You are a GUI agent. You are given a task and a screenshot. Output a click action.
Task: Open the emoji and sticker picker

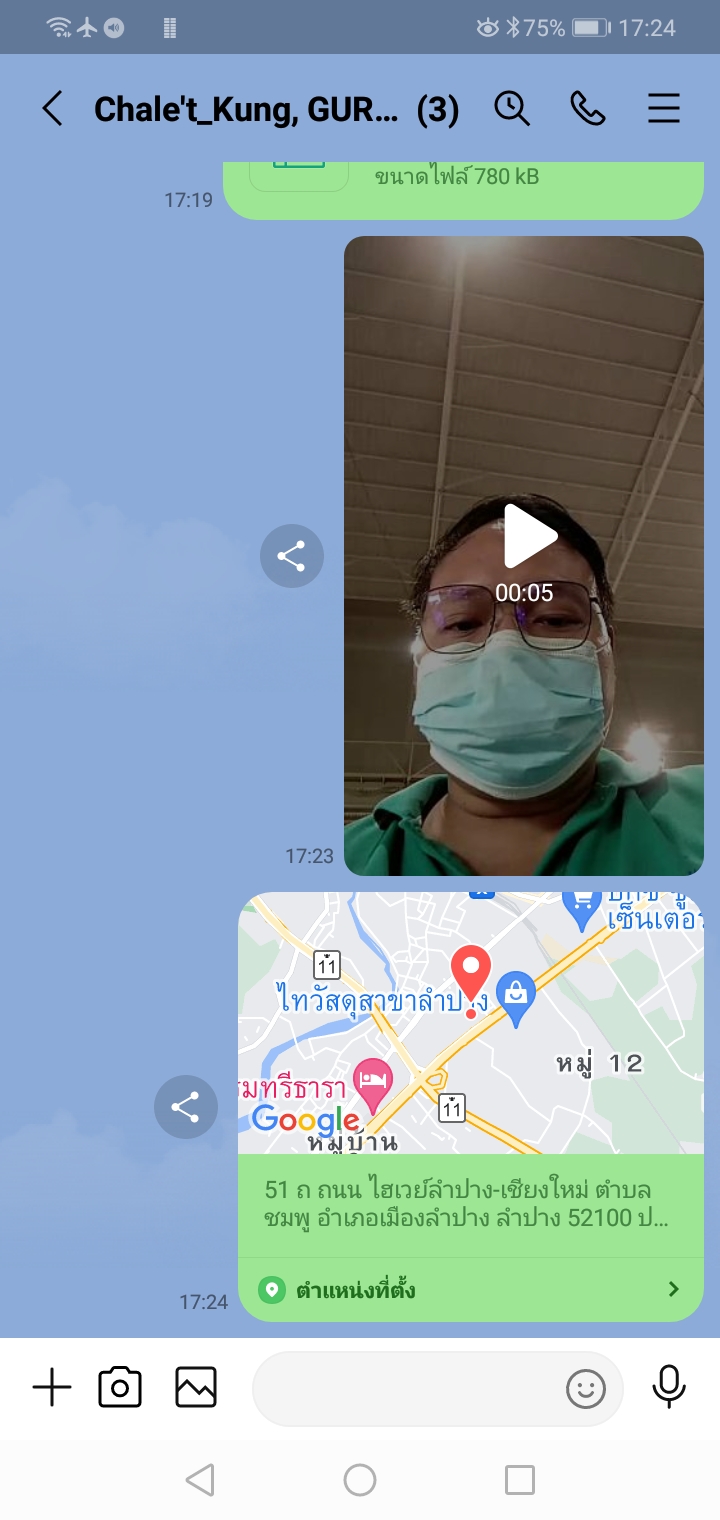coord(586,1388)
